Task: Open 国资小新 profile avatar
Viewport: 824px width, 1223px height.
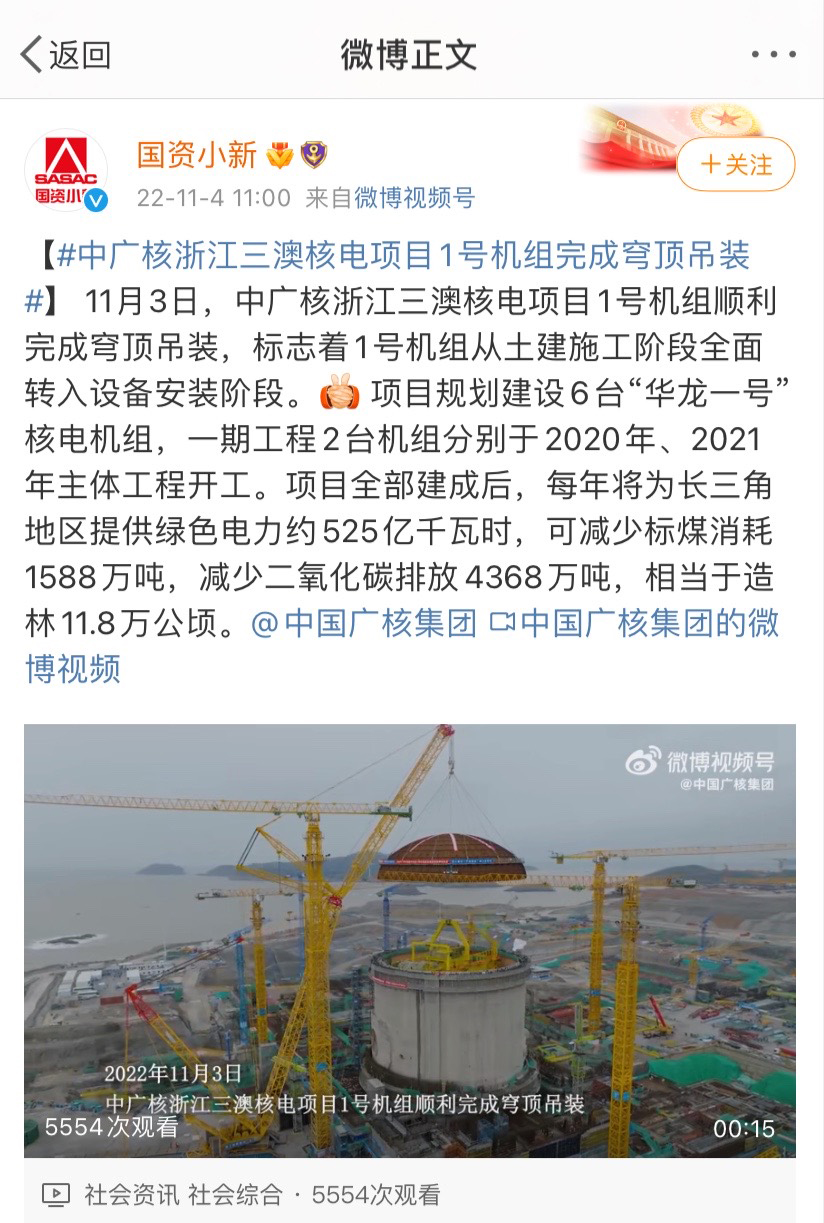Action: pyautogui.click(x=66, y=172)
